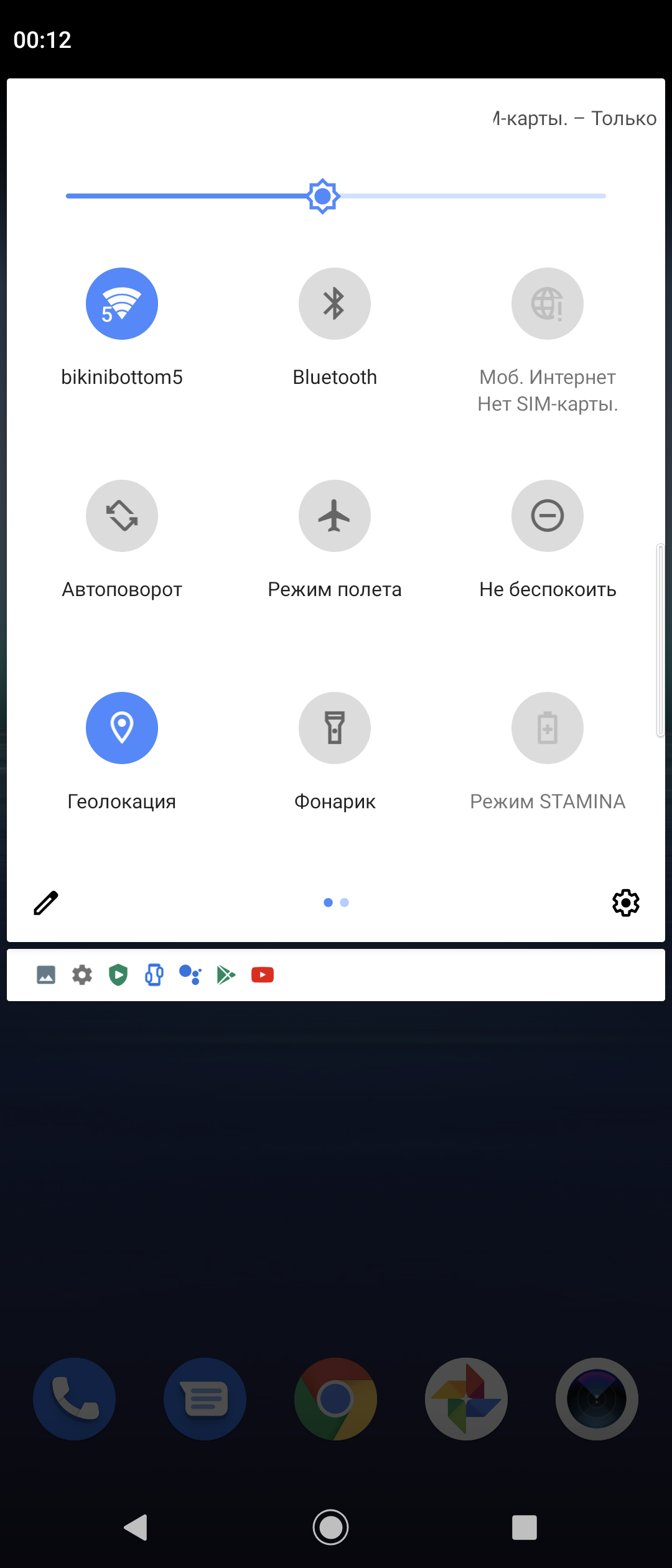Edit quick settings tiles with the pencil

(45, 903)
